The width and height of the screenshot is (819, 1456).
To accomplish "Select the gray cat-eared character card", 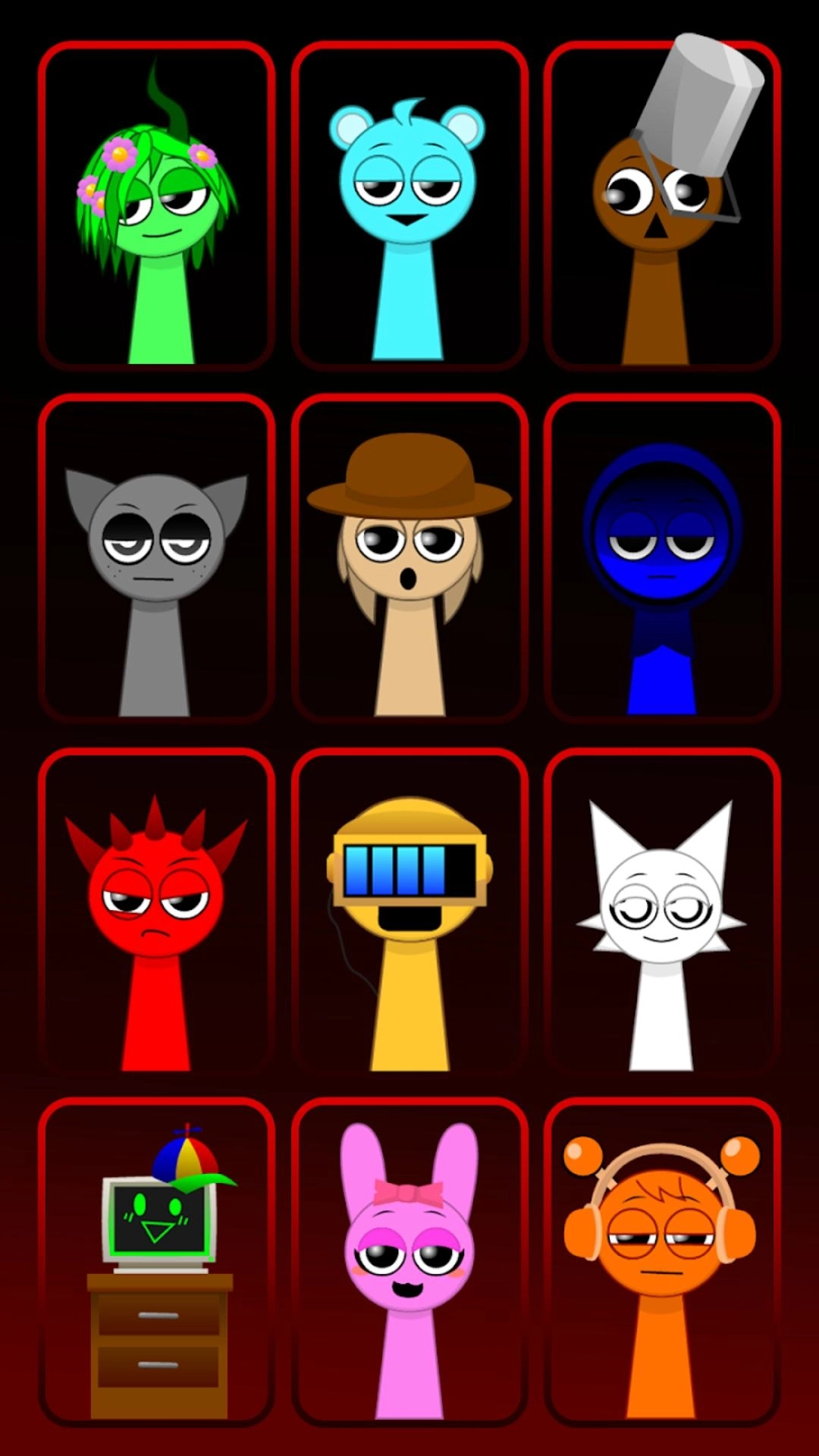I will [x=156, y=557].
